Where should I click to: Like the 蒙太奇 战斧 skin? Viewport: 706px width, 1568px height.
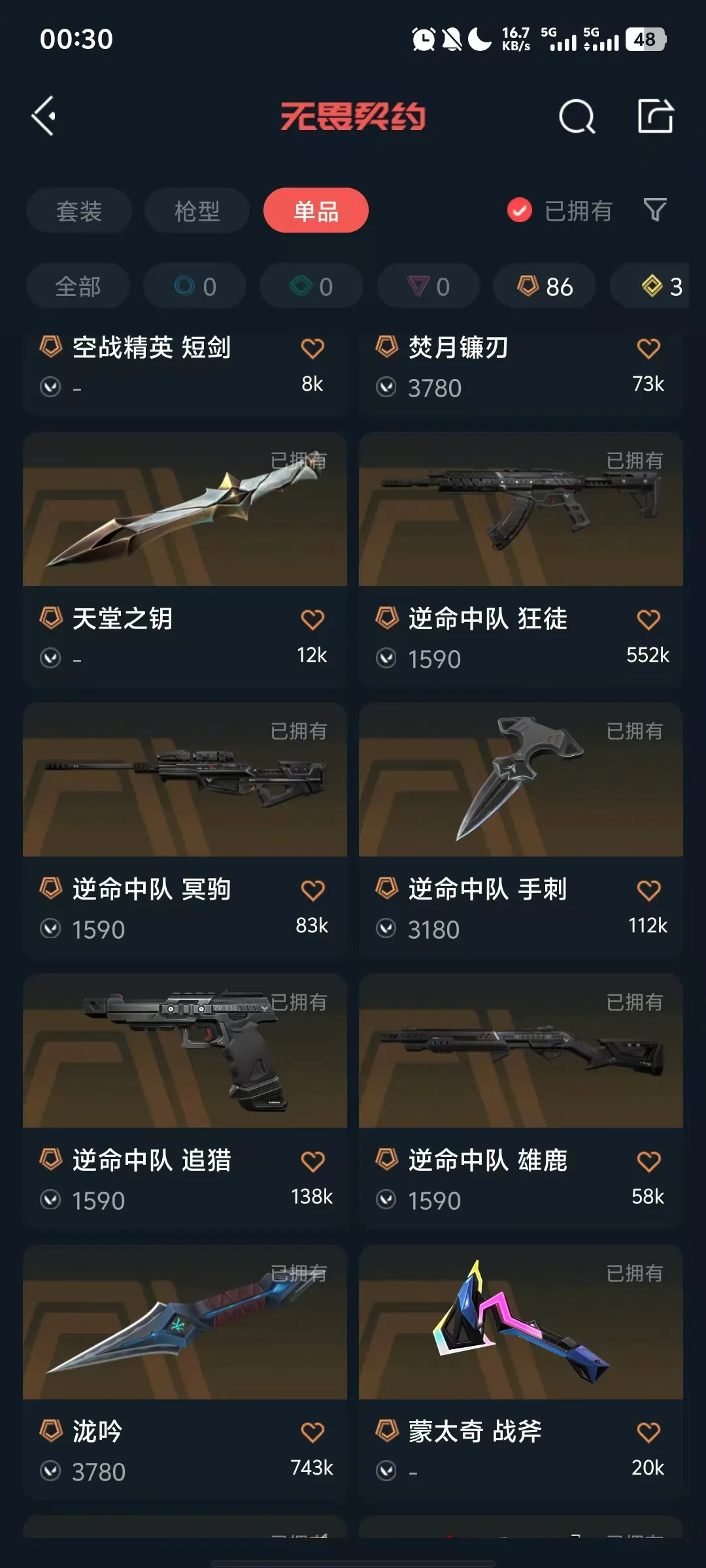click(648, 1433)
